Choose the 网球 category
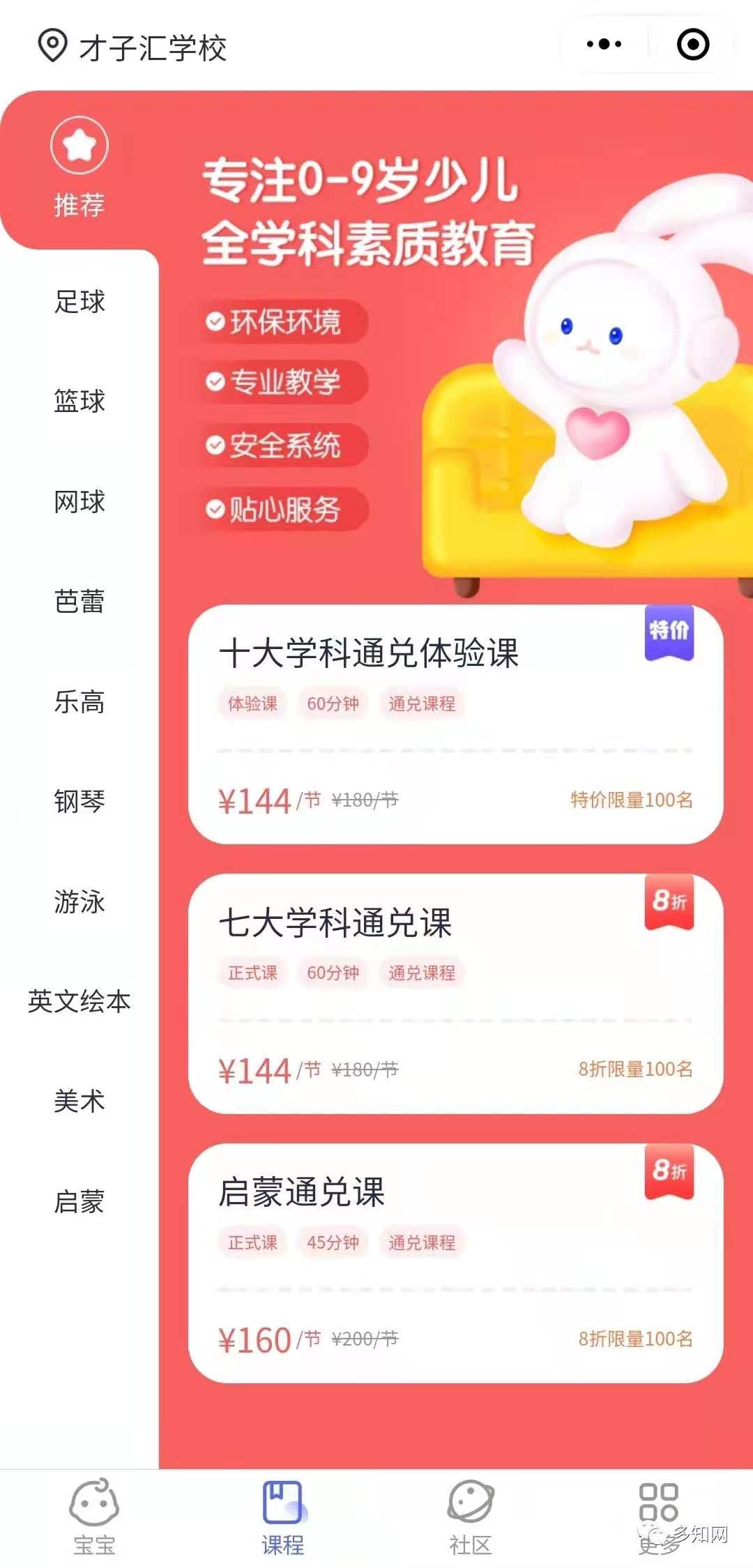This screenshot has width=753, height=1568. [x=79, y=502]
